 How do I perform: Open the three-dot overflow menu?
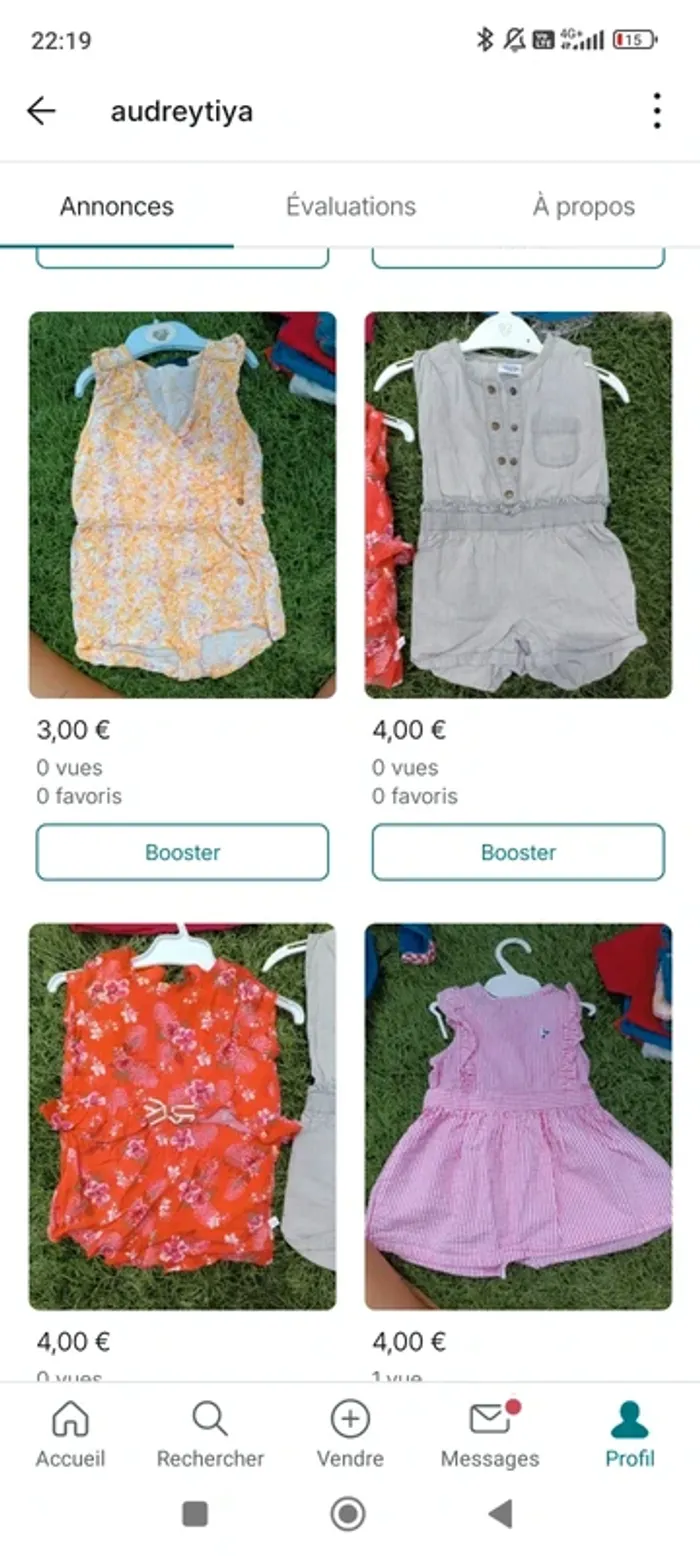[x=656, y=111]
